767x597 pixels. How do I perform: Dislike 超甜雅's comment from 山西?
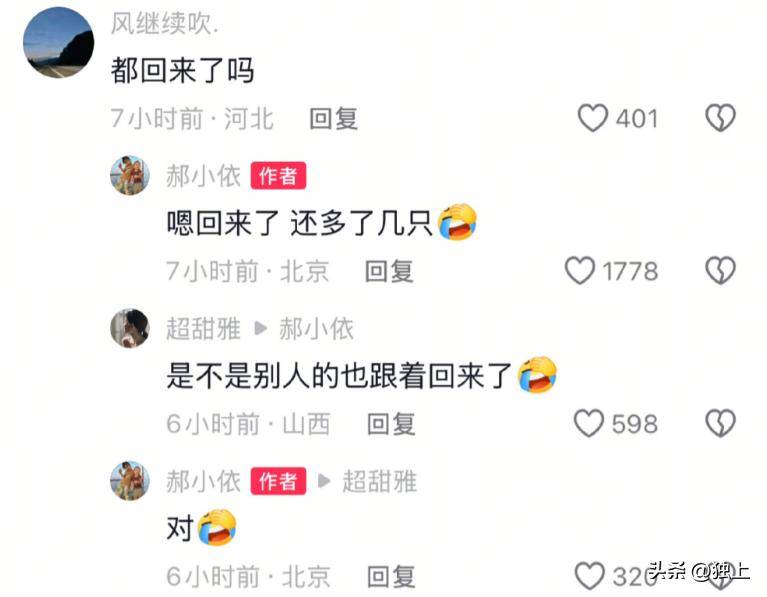(720, 423)
